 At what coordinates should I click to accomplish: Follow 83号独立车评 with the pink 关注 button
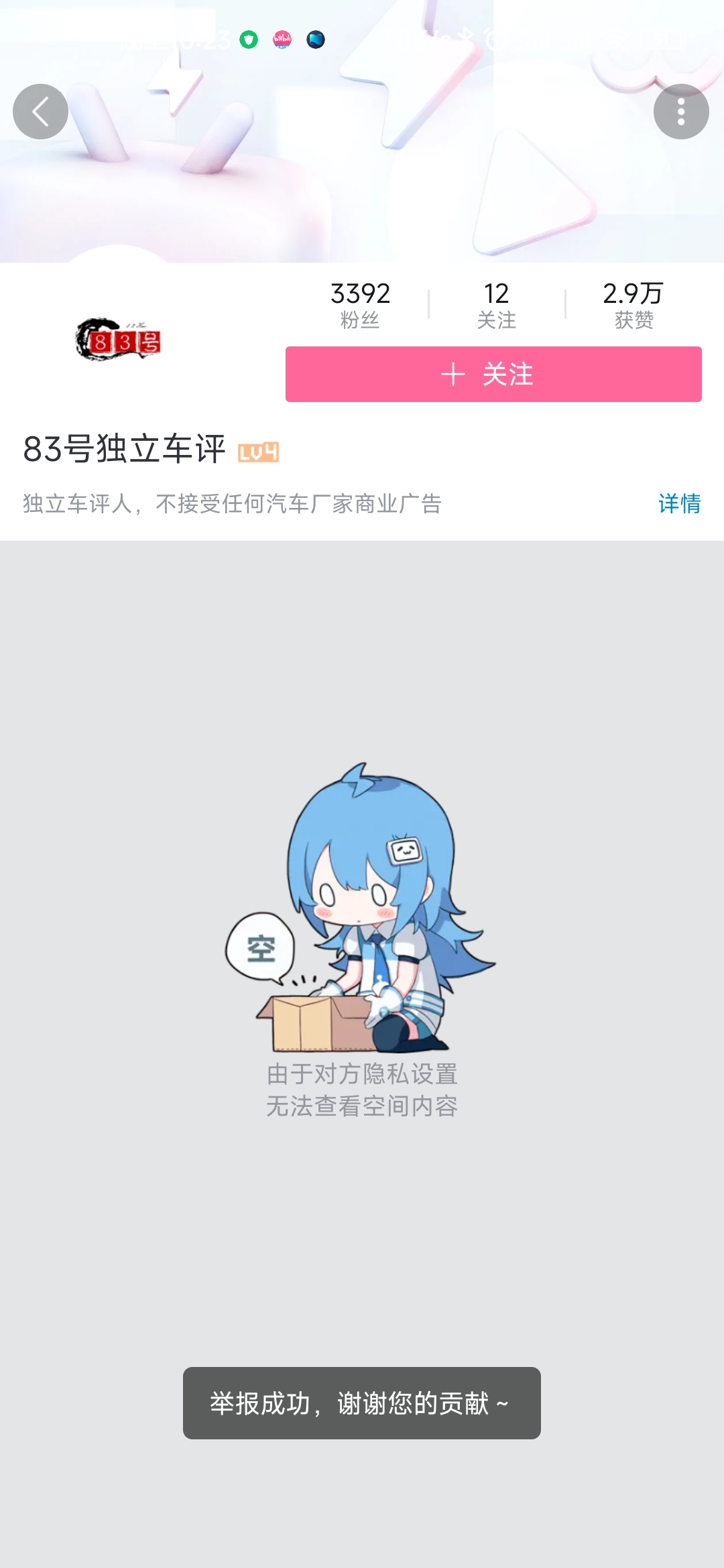click(x=493, y=374)
